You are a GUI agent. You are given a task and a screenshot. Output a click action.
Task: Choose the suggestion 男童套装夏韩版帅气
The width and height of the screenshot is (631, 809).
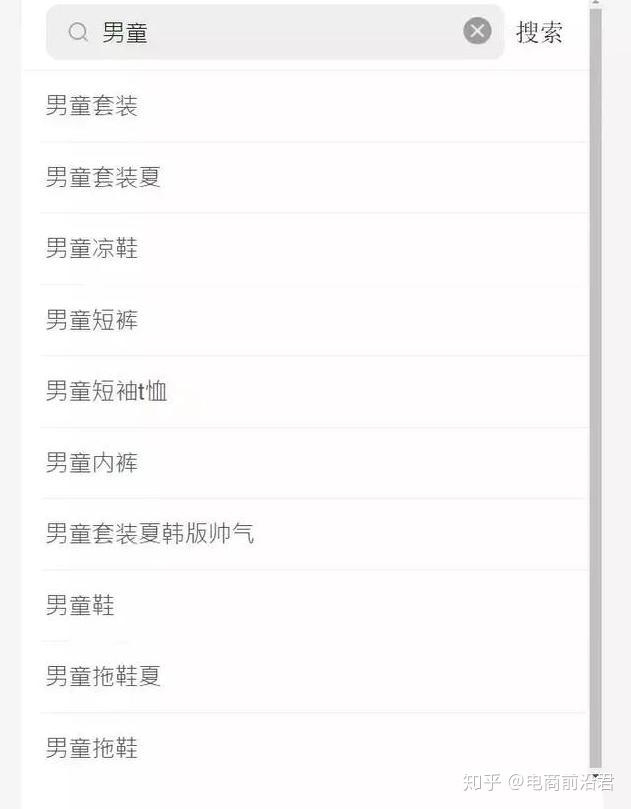[x=150, y=534]
